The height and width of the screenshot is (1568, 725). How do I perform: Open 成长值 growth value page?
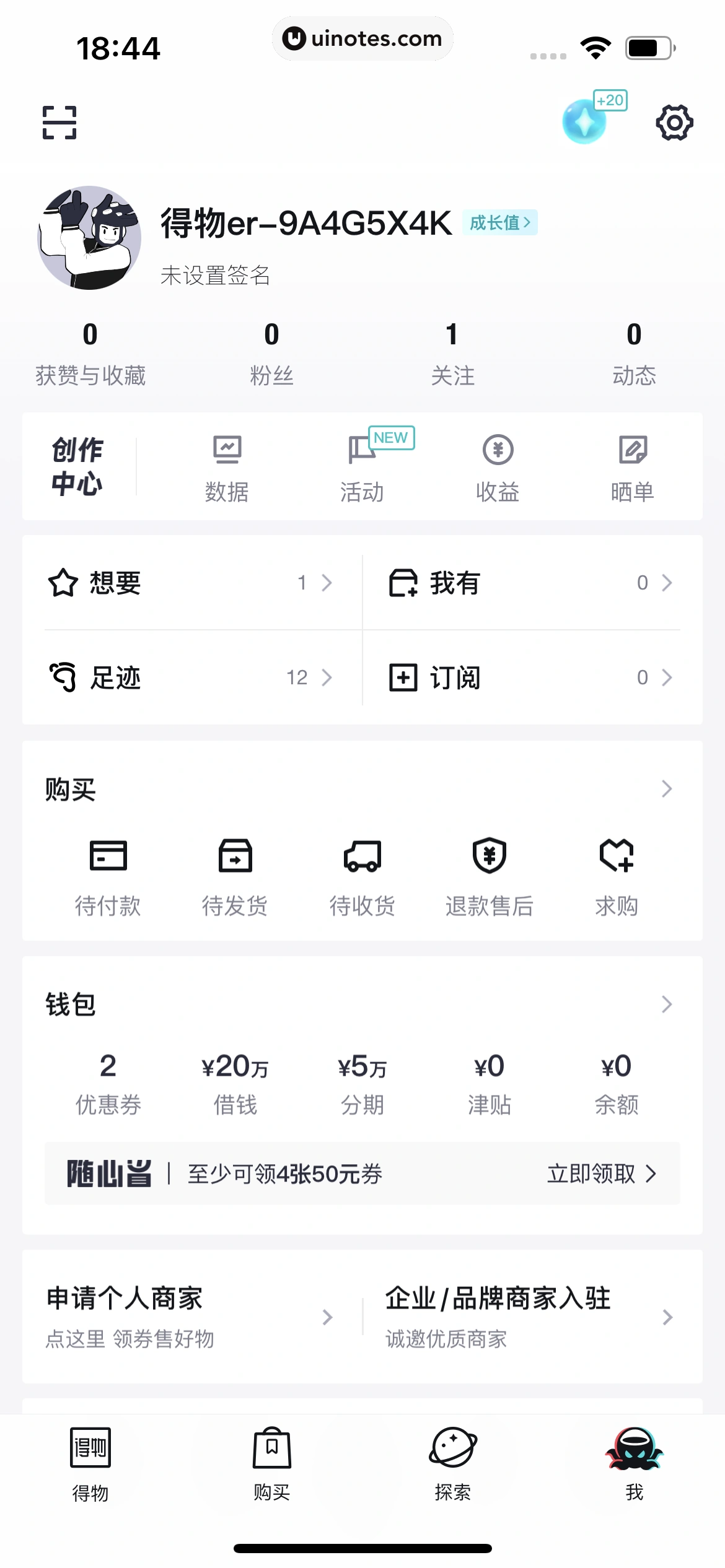[499, 222]
